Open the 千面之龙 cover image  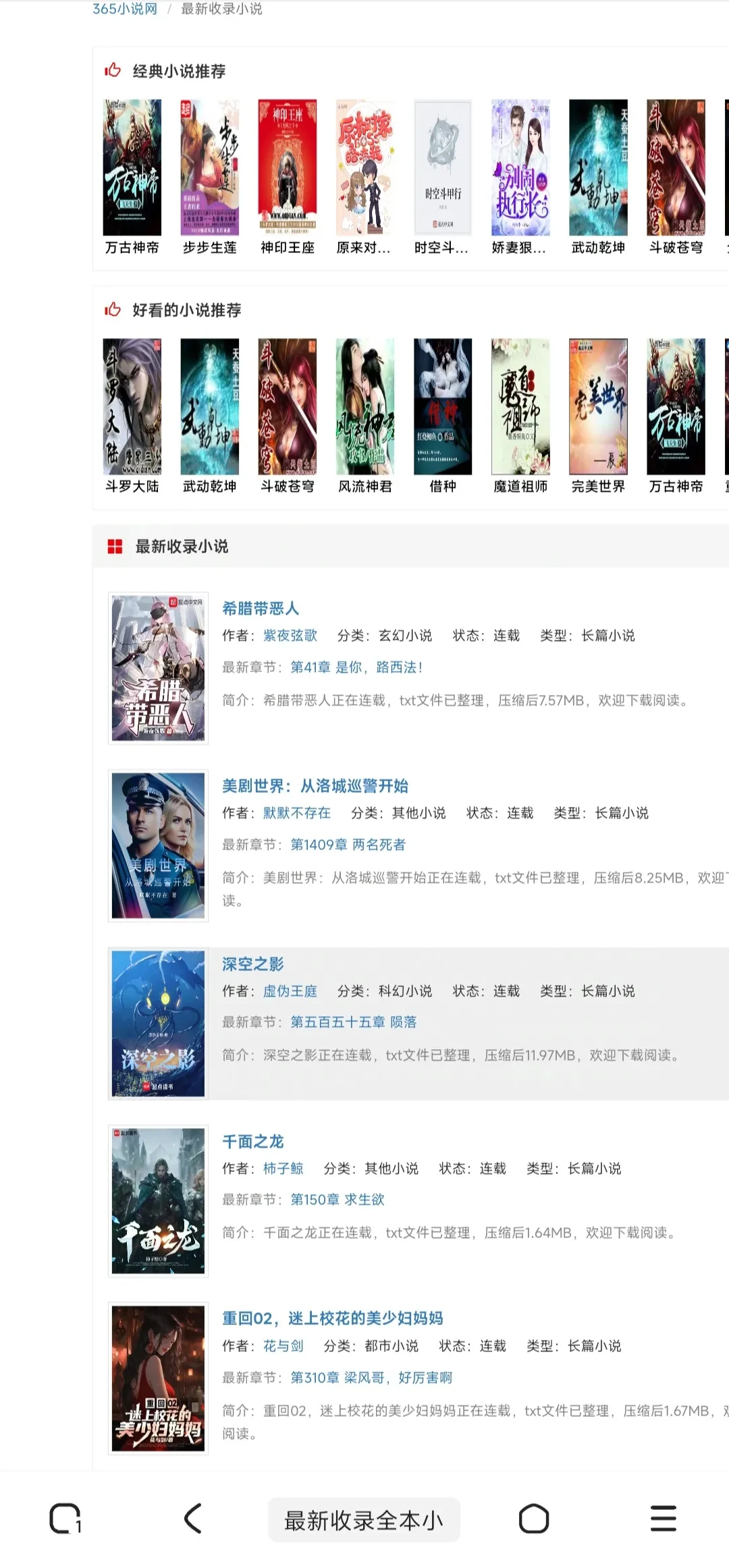tap(158, 1200)
